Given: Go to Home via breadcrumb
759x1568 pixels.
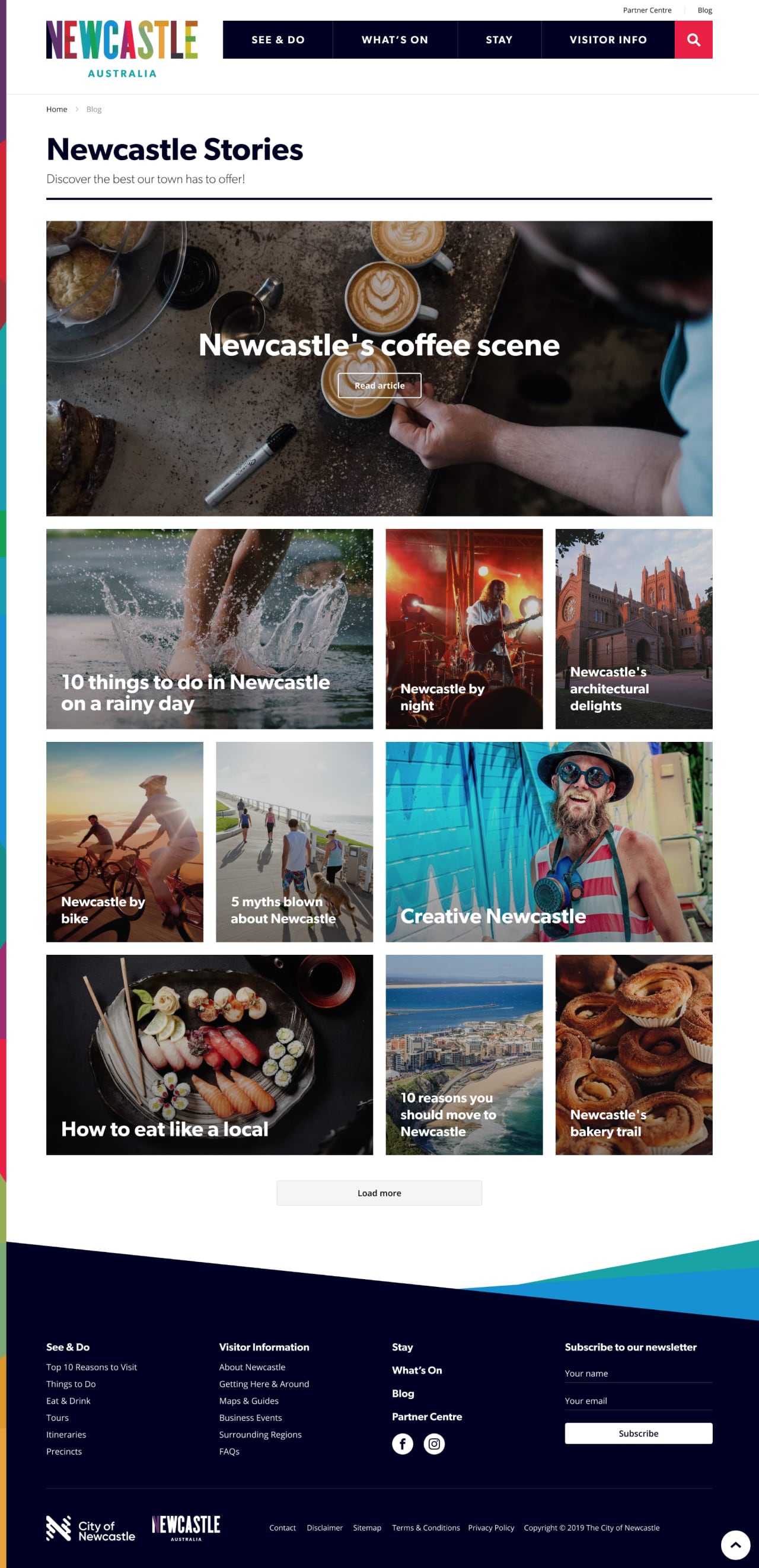Looking at the screenshot, I should pyautogui.click(x=56, y=110).
